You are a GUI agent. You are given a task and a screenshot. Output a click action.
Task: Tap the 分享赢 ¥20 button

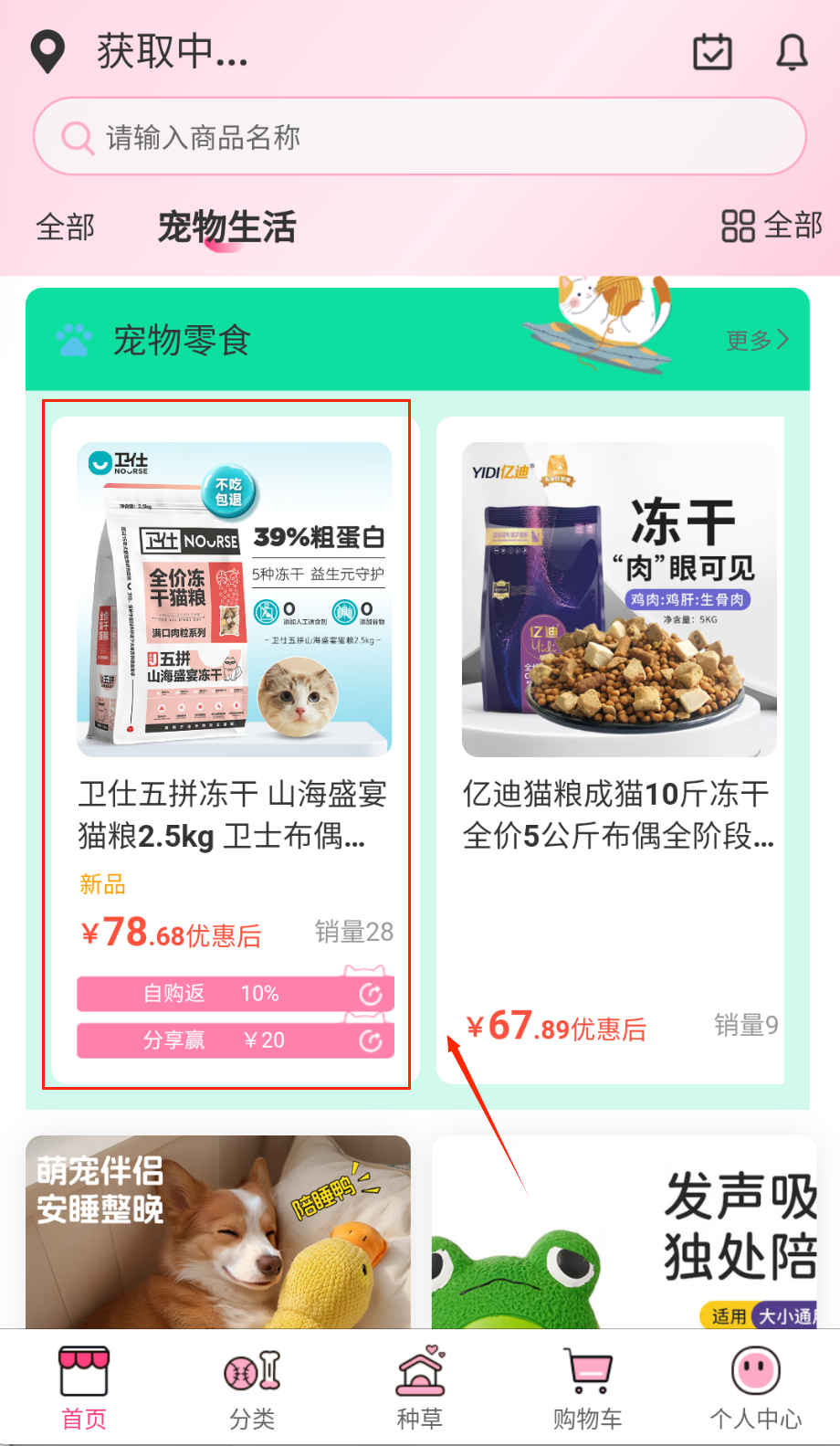click(235, 1040)
